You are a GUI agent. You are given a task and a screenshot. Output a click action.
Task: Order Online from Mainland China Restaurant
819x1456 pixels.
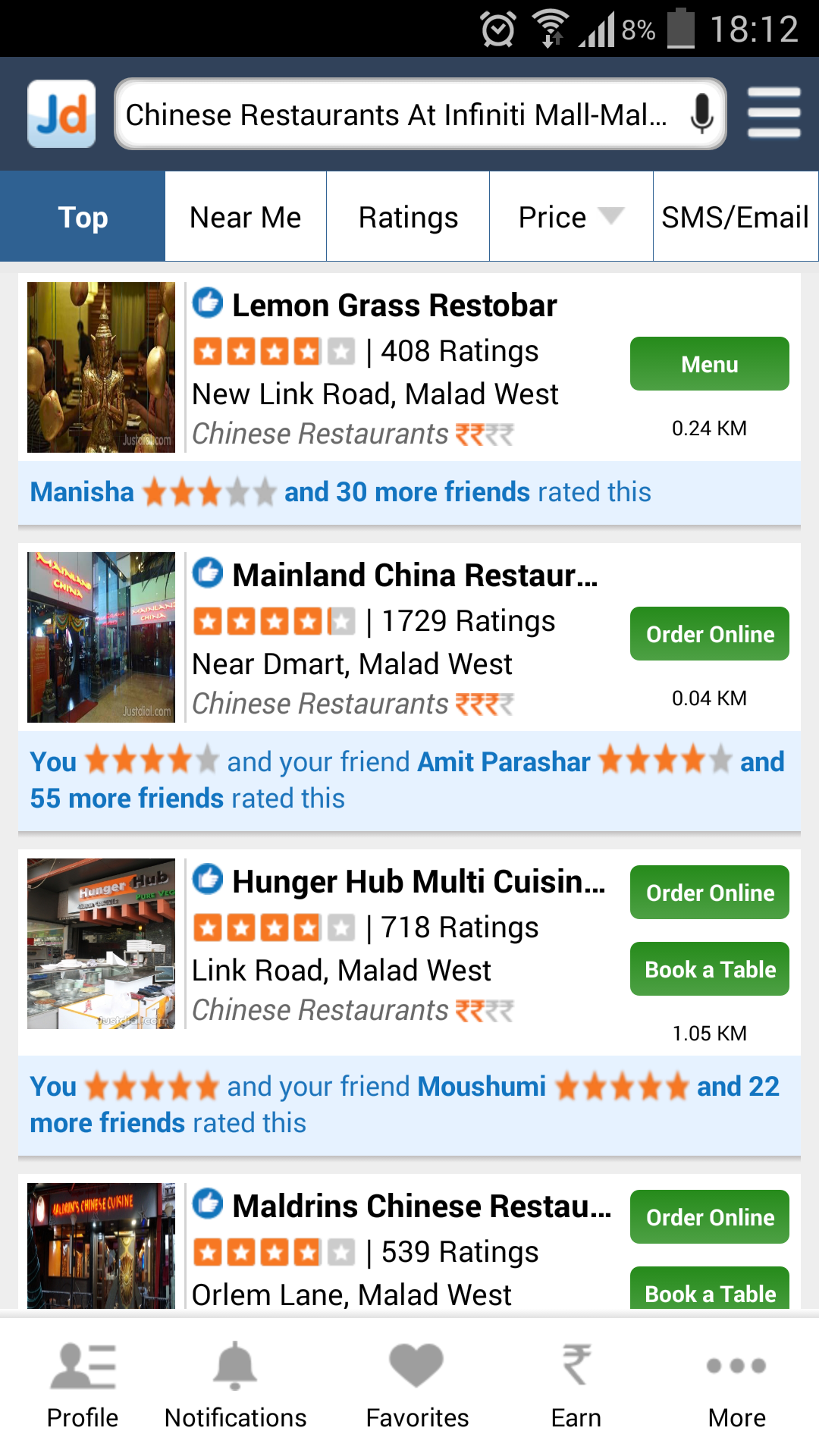coord(708,633)
